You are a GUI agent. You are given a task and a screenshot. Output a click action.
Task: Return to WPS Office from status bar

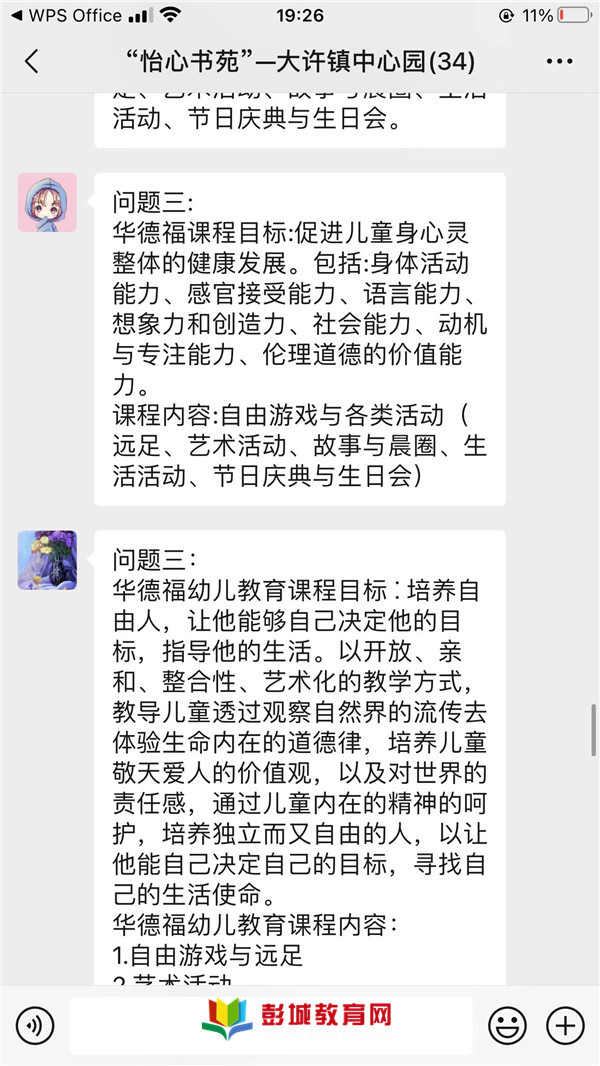tap(65, 16)
